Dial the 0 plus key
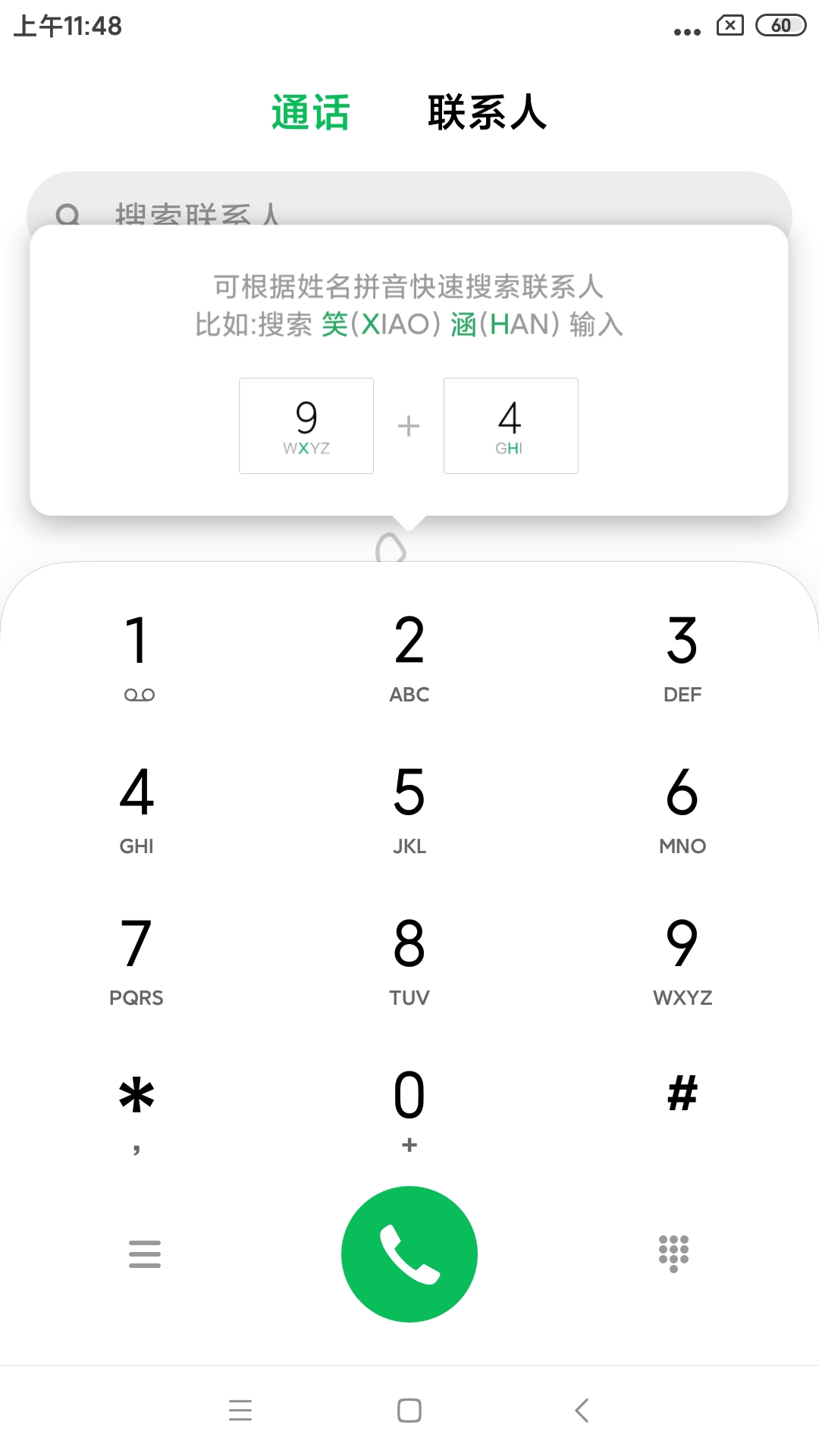This screenshot has height=1456, width=819. coord(409,1107)
